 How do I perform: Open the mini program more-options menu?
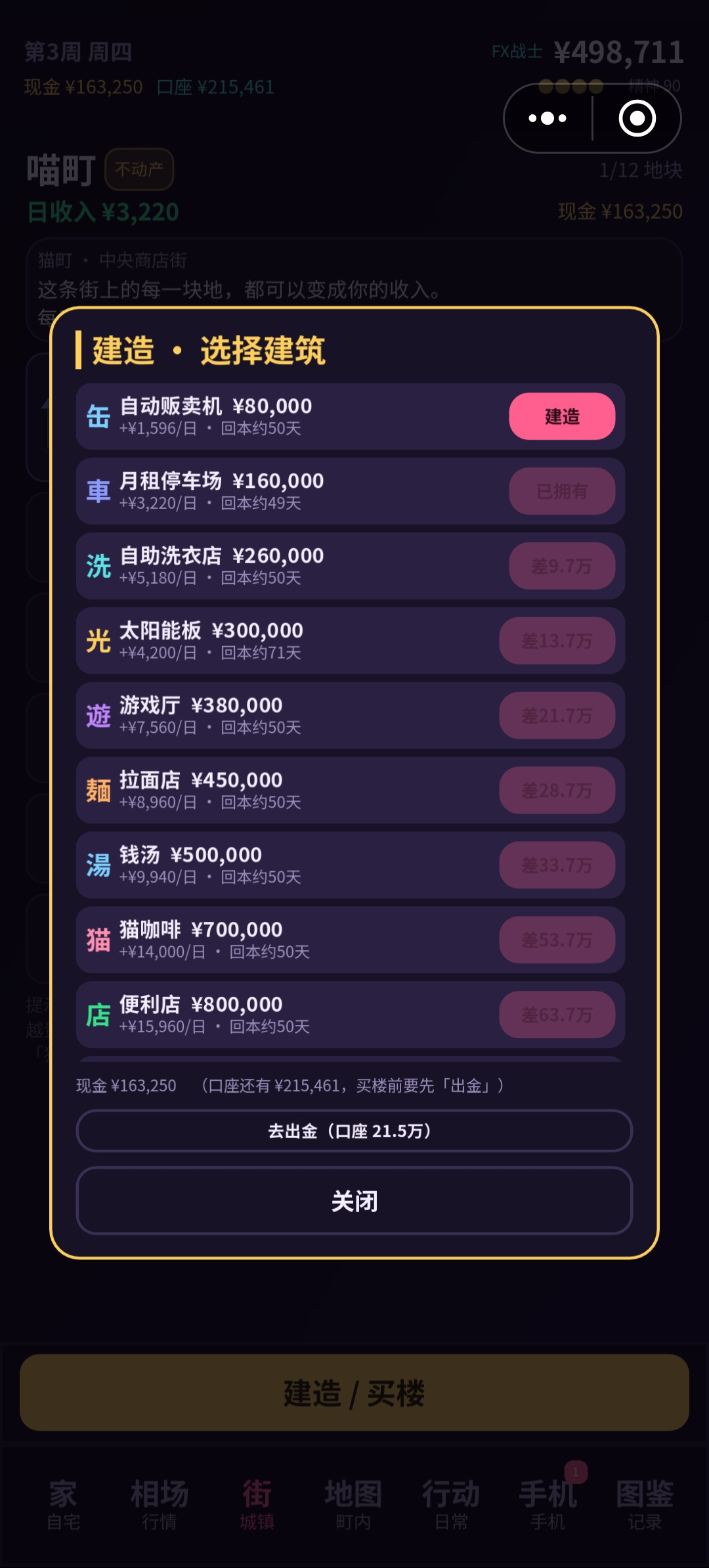click(x=548, y=118)
